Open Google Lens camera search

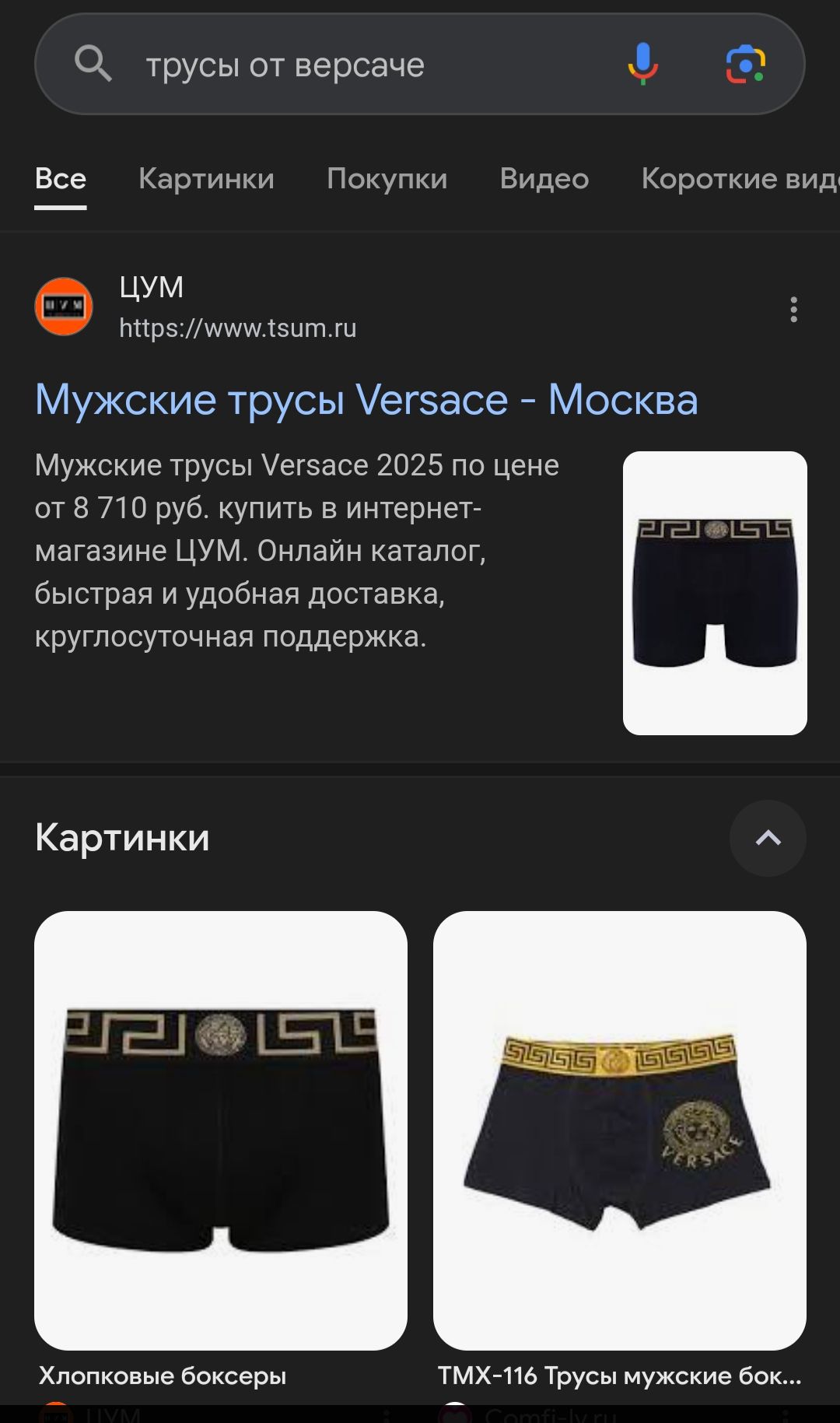tap(745, 65)
